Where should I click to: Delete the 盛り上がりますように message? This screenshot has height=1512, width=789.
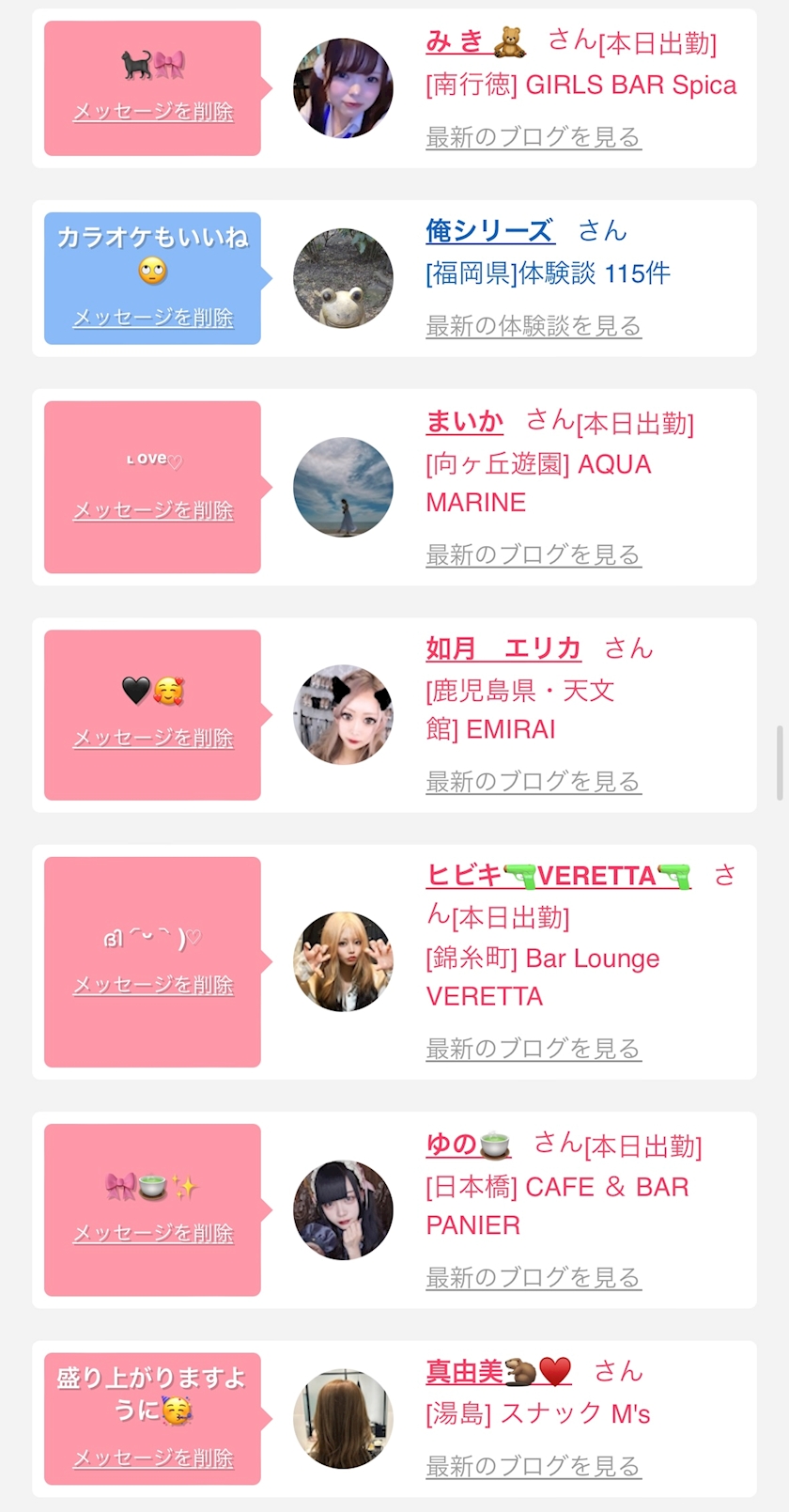(153, 1458)
